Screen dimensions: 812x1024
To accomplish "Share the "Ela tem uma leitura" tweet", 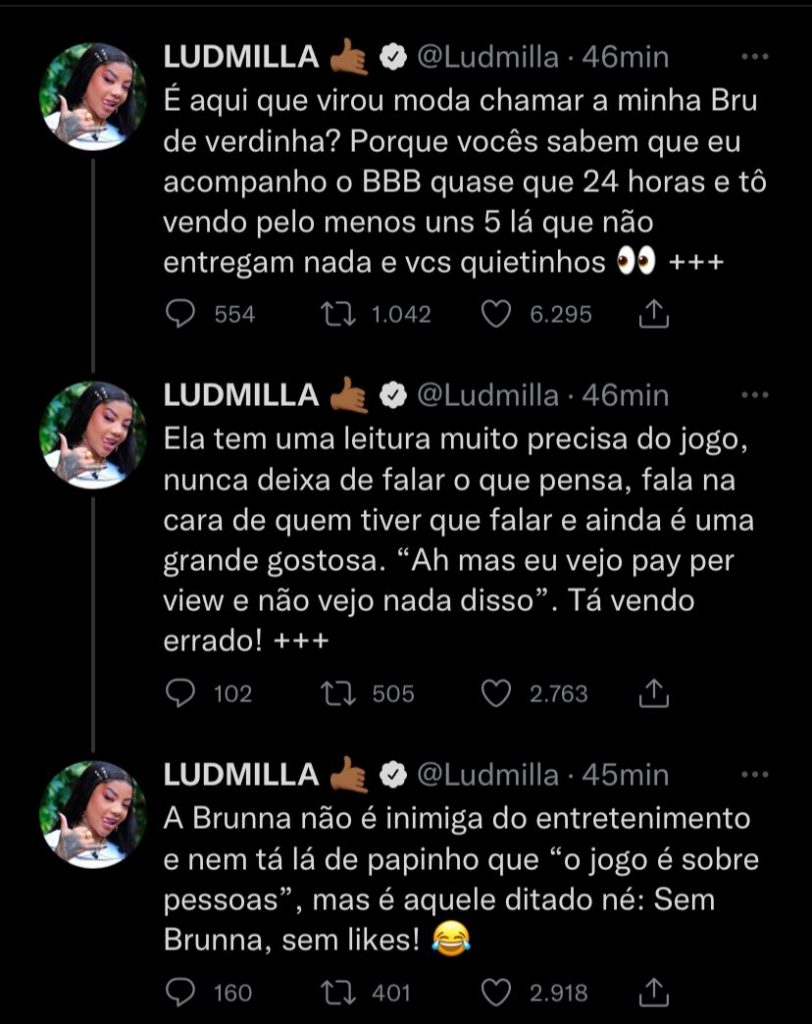I will [x=652, y=693].
